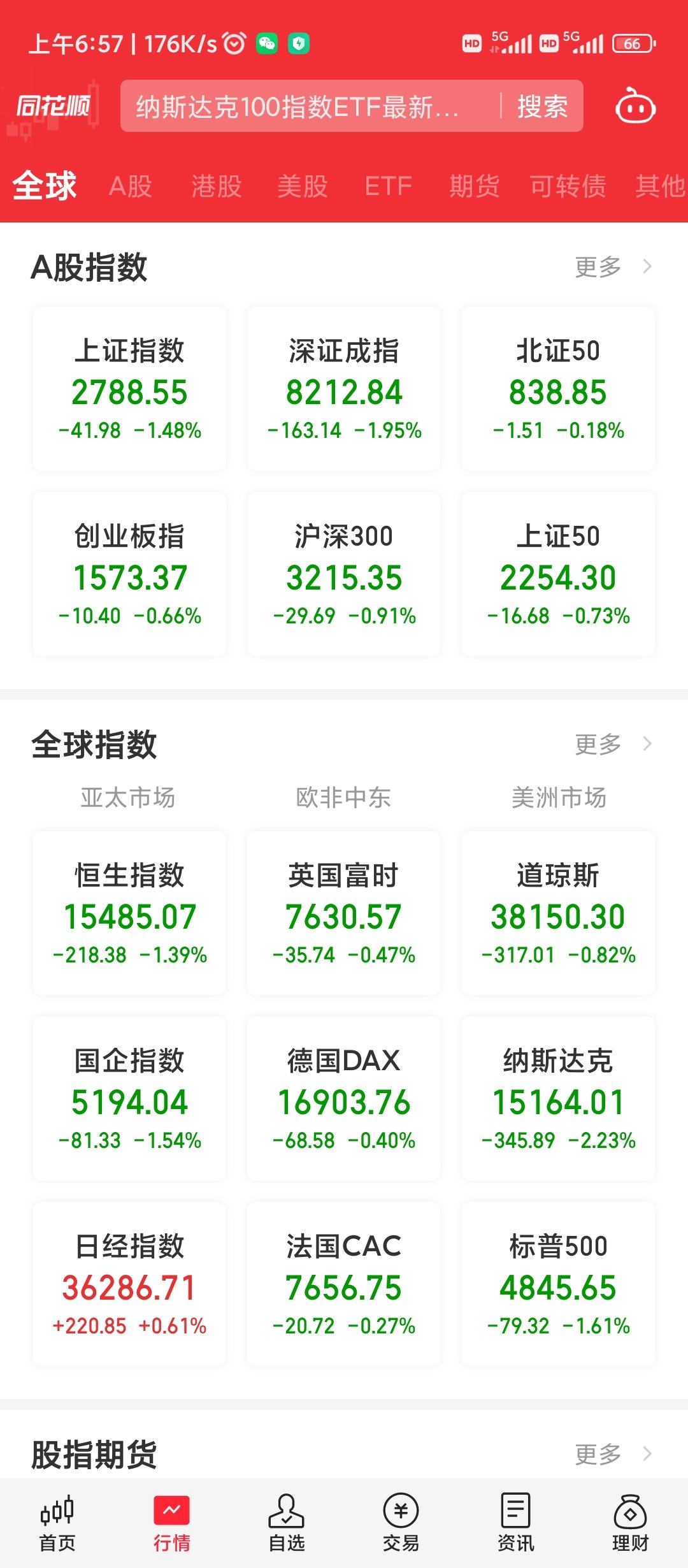Open the 理财 wealth tab
The height and width of the screenshot is (1568, 688).
(x=630, y=1523)
